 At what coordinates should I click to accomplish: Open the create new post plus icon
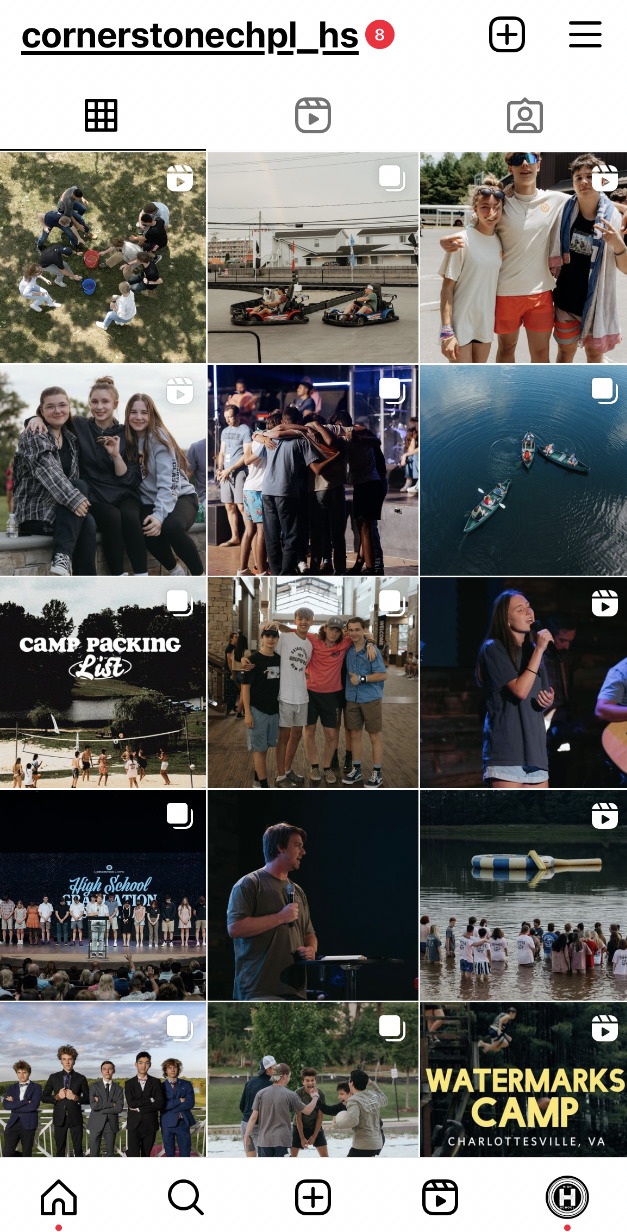[x=507, y=35]
